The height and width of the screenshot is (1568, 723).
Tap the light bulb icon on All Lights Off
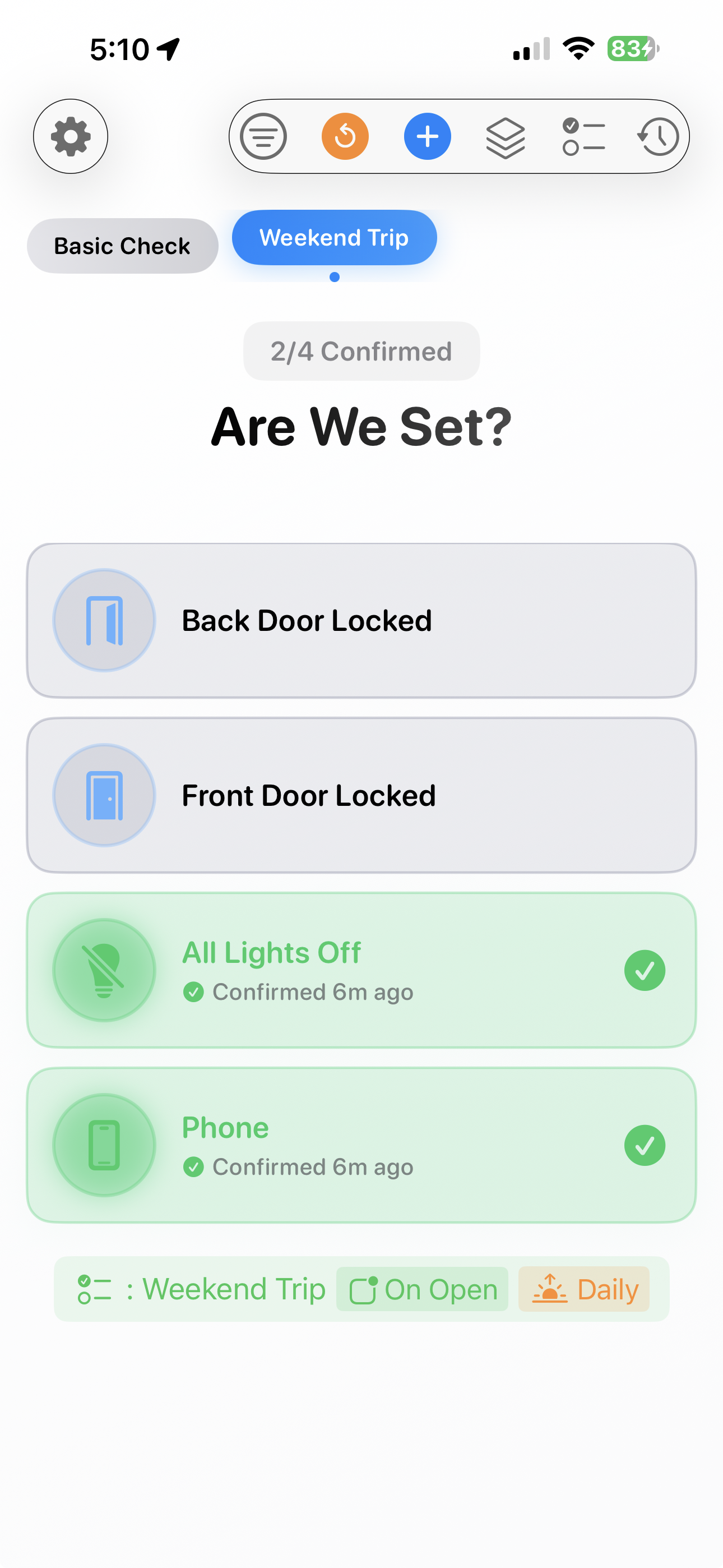104,970
